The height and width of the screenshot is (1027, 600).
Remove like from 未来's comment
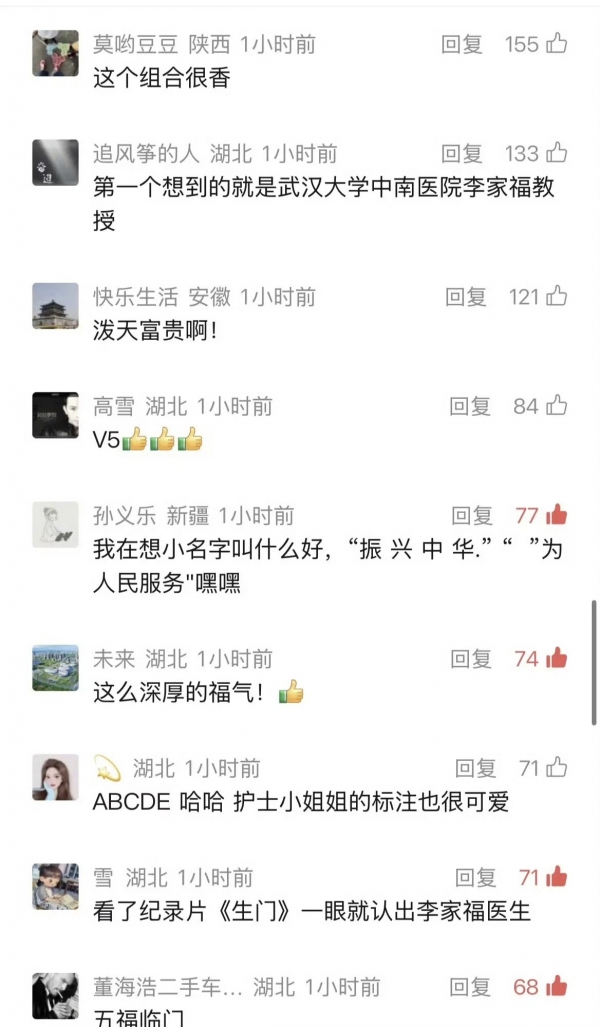[557, 659]
